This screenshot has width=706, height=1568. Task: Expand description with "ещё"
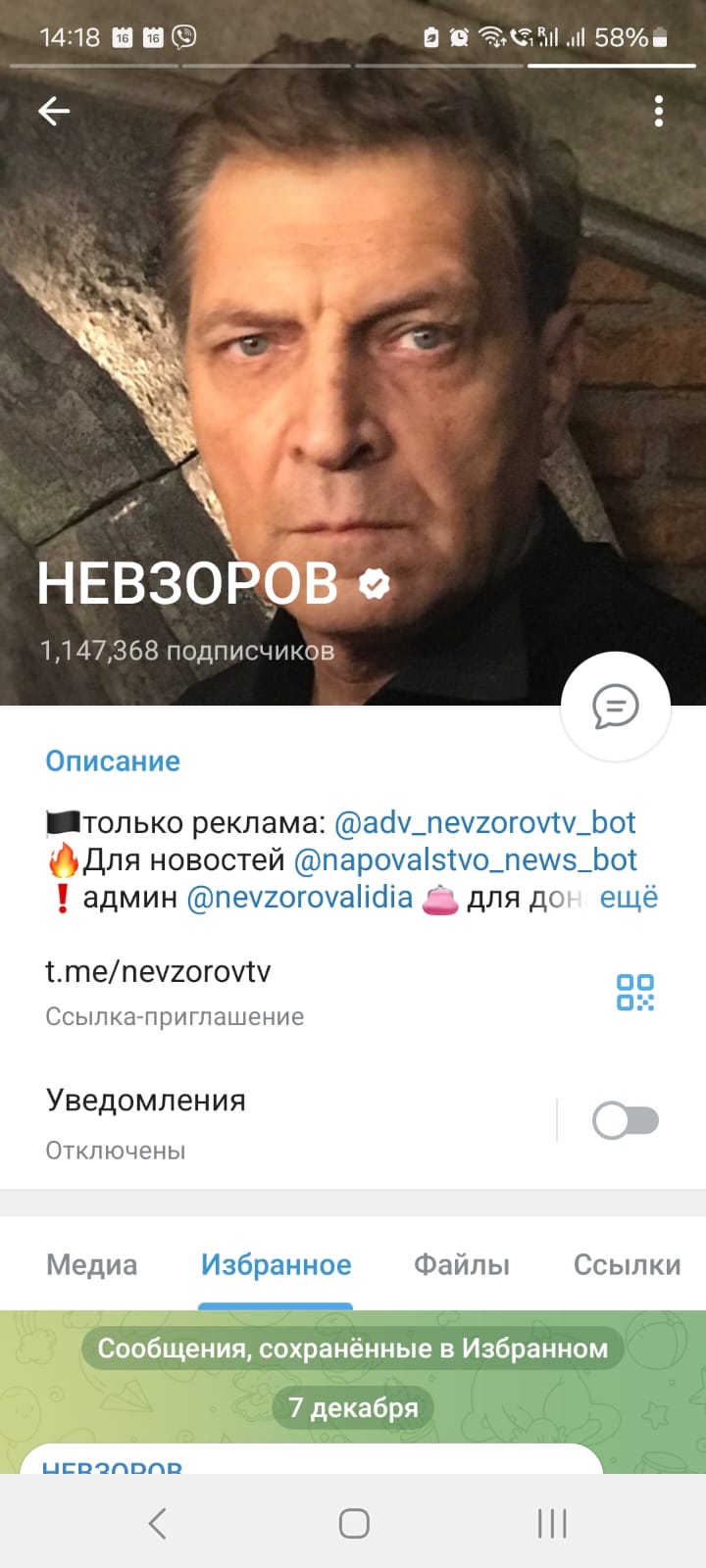point(629,897)
